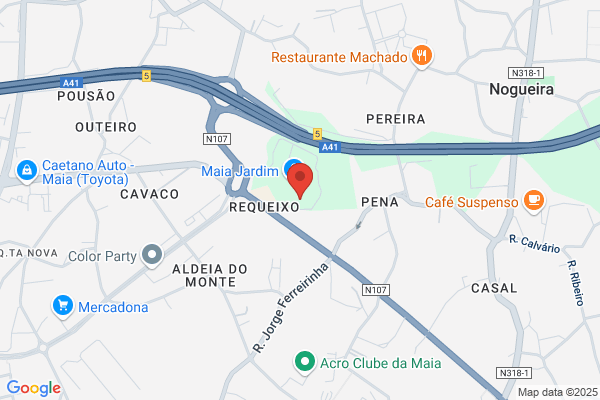Tap the red location pin near Requeixo
The height and width of the screenshot is (400, 600).
pyautogui.click(x=300, y=180)
